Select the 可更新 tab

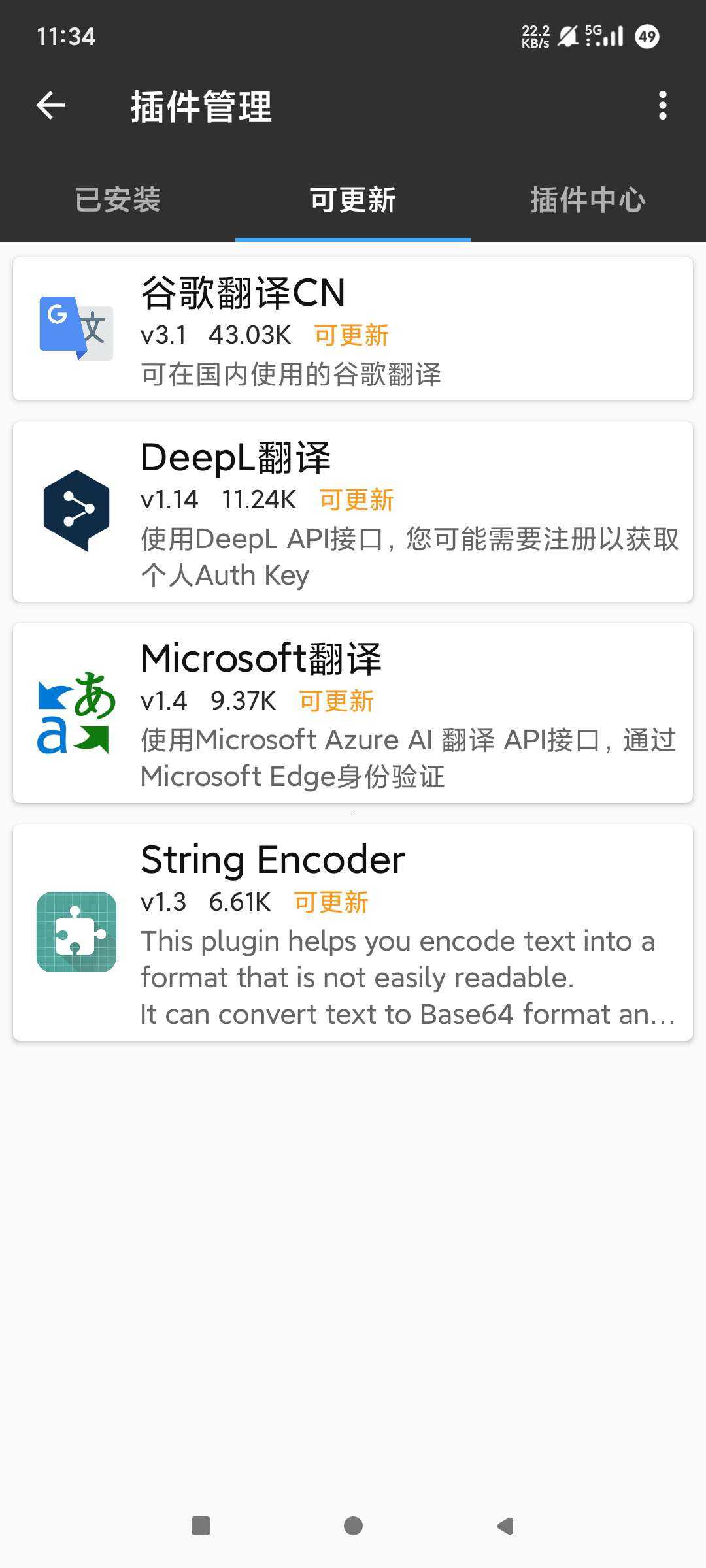pyautogui.click(x=353, y=200)
